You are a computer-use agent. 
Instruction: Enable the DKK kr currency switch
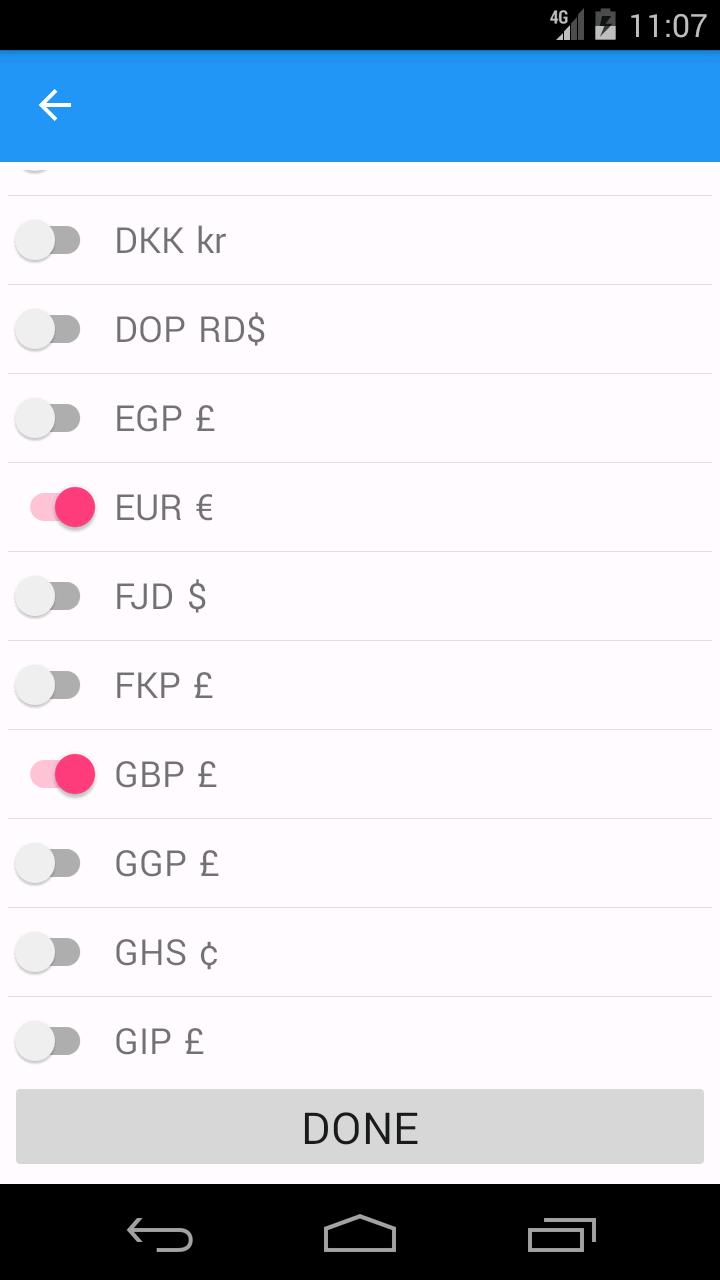48,241
